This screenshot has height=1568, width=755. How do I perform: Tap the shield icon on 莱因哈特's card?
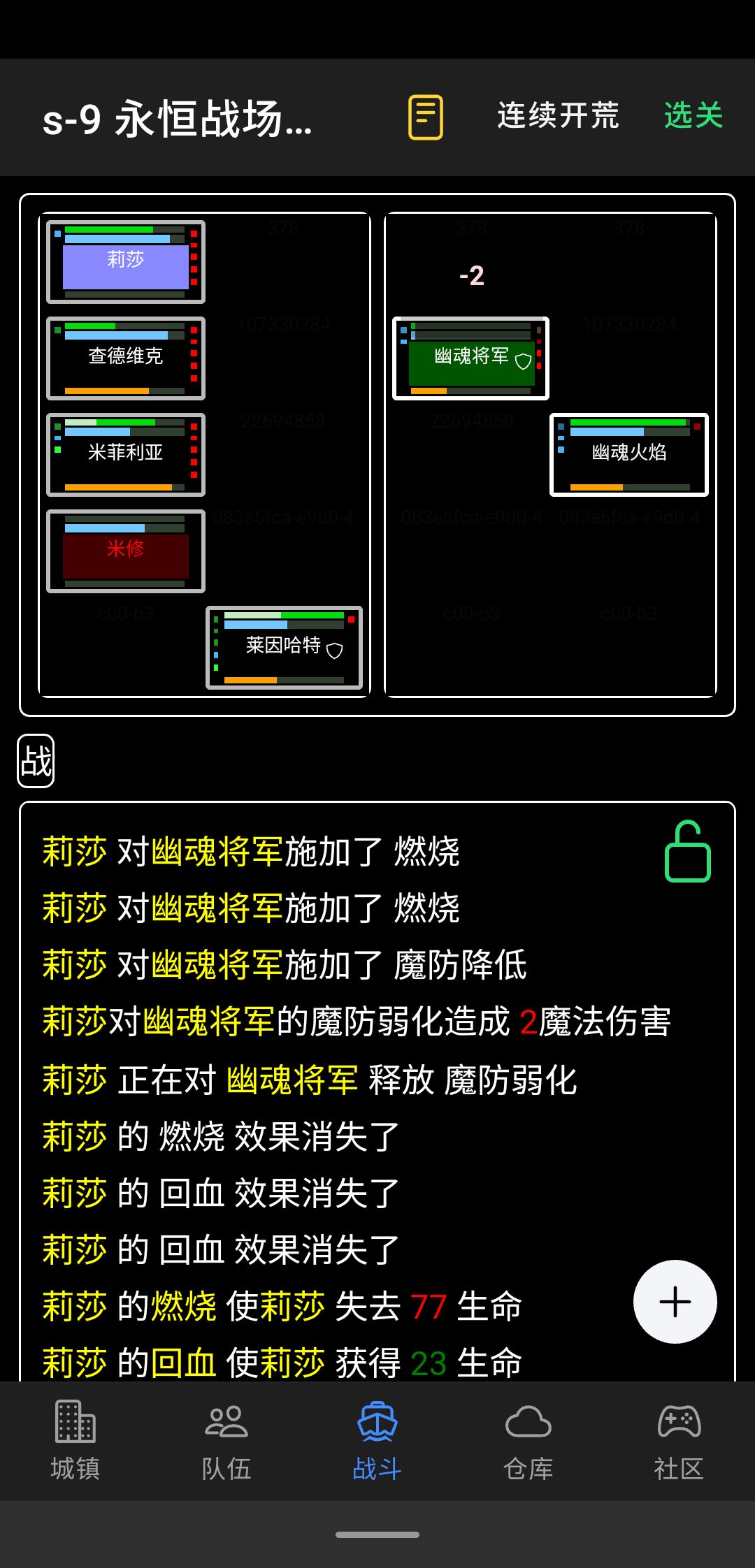pos(333,651)
